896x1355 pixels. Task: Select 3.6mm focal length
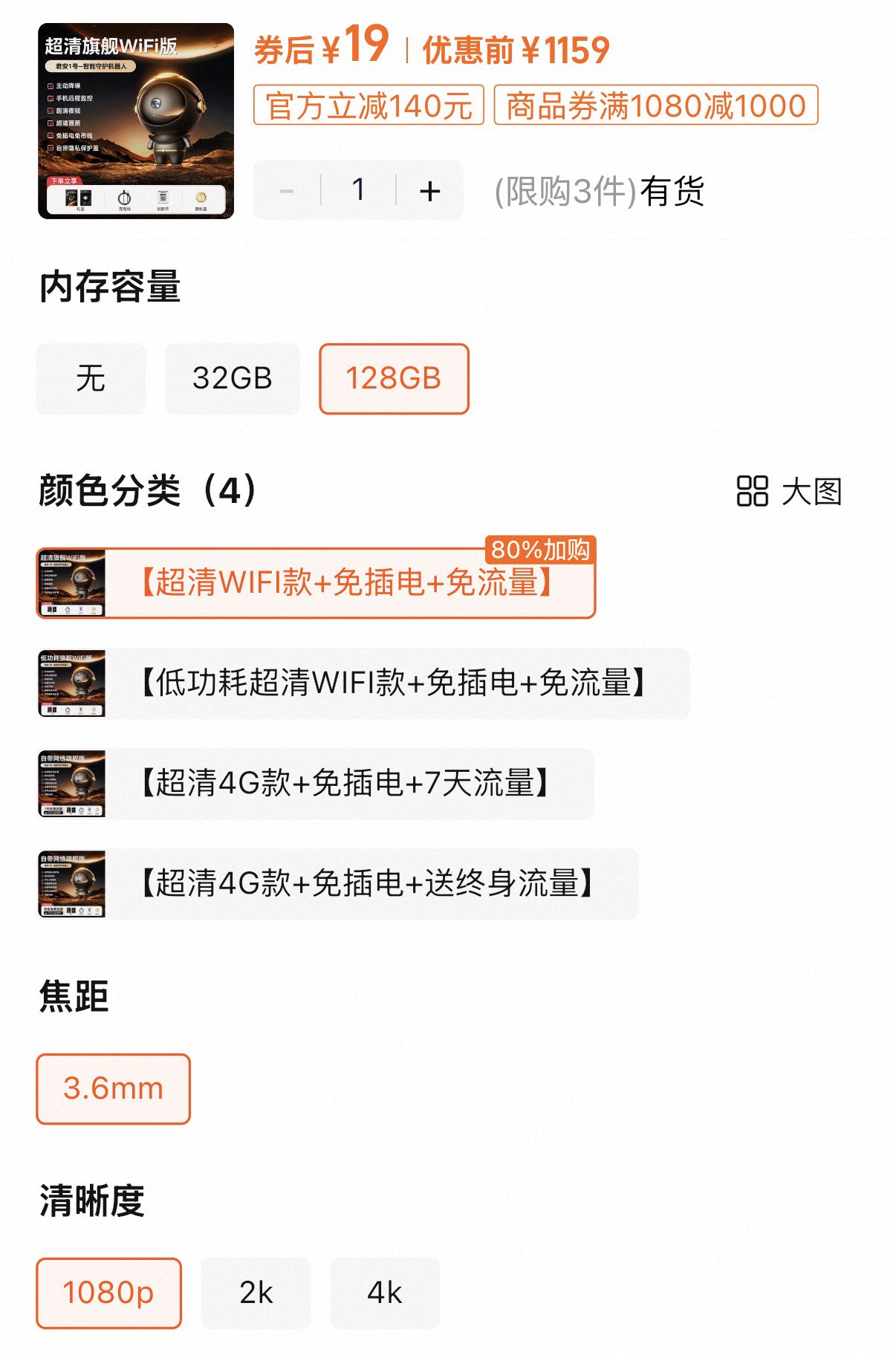click(x=113, y=1088)
